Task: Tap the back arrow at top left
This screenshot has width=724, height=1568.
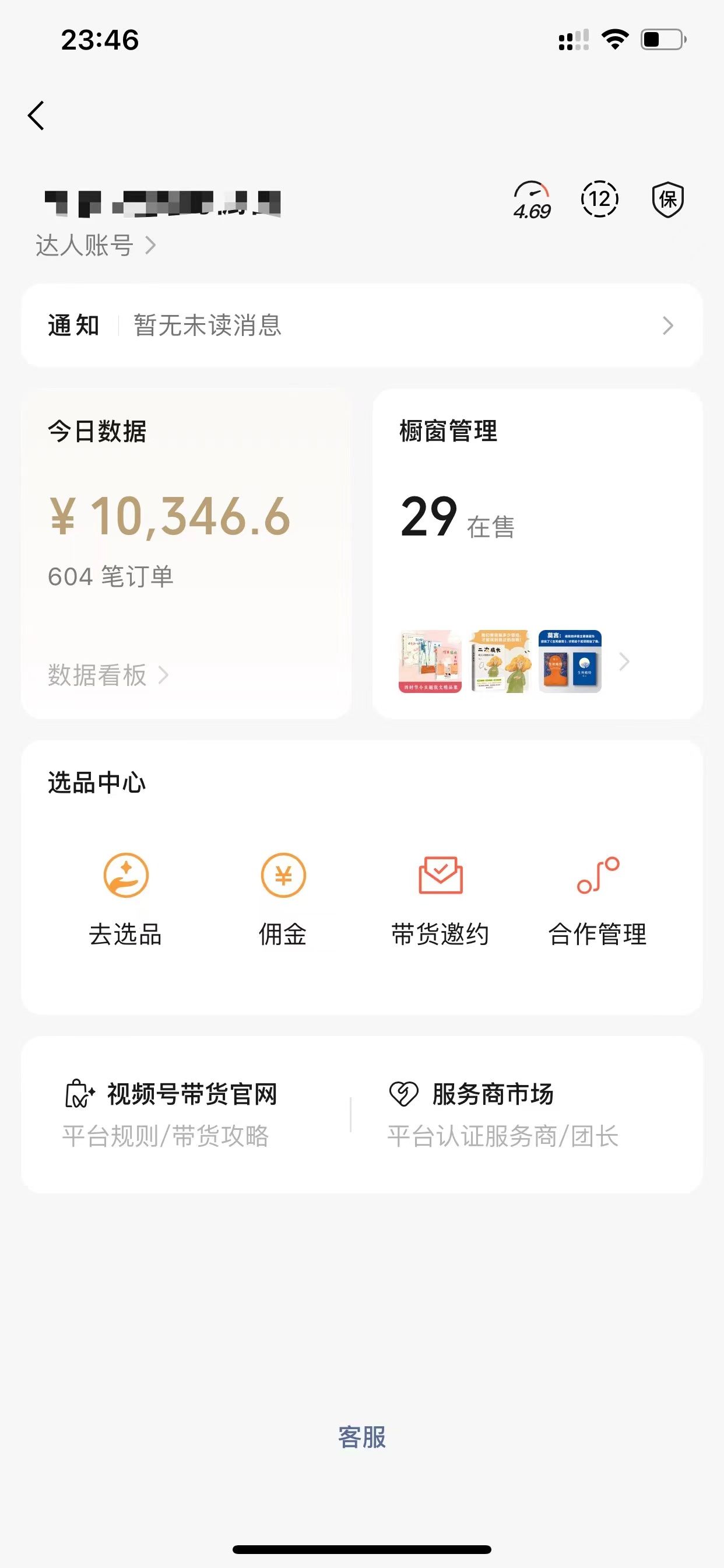Action: point(37,114)
